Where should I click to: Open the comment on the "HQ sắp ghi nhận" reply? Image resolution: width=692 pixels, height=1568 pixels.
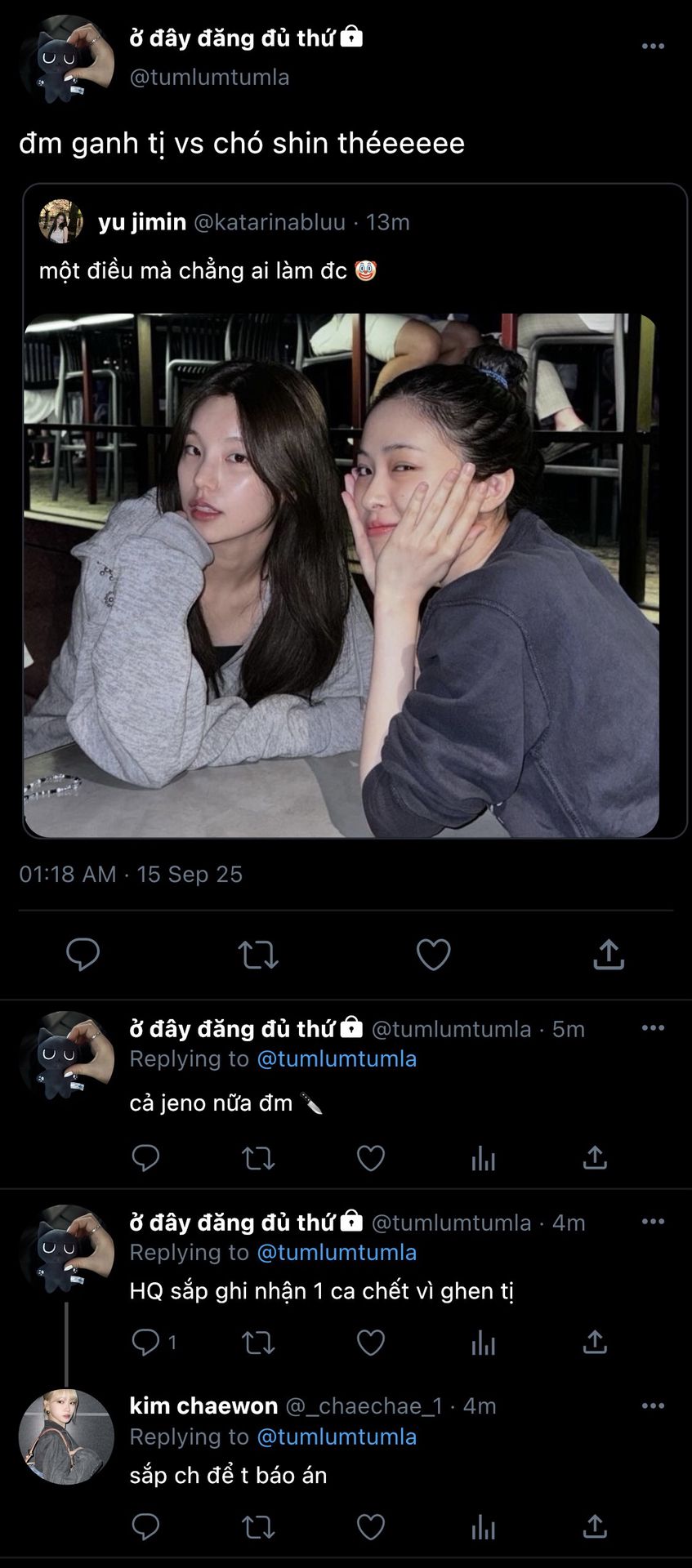coord(147,1341)
